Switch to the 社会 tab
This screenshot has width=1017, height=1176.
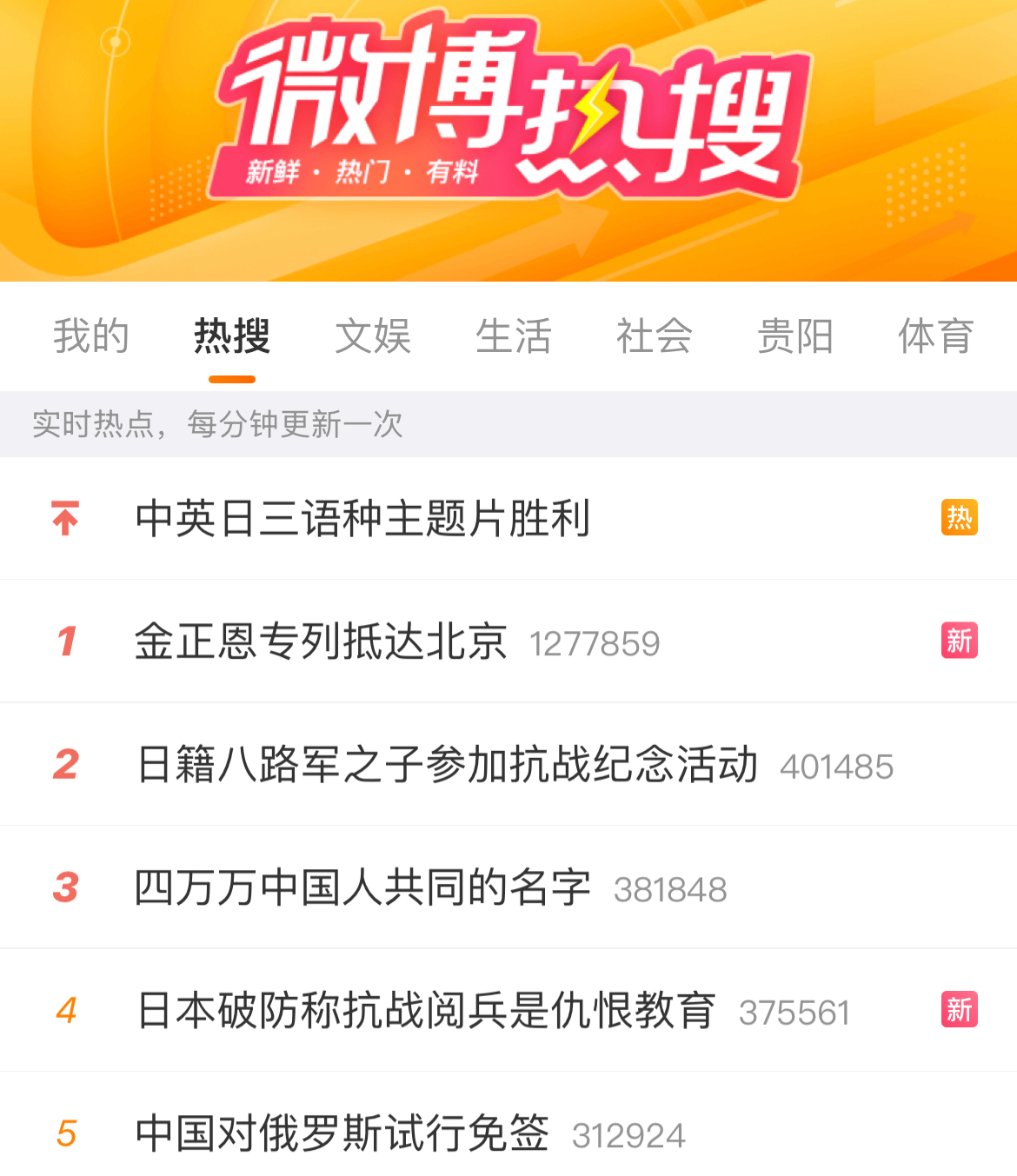pos(655,336)
